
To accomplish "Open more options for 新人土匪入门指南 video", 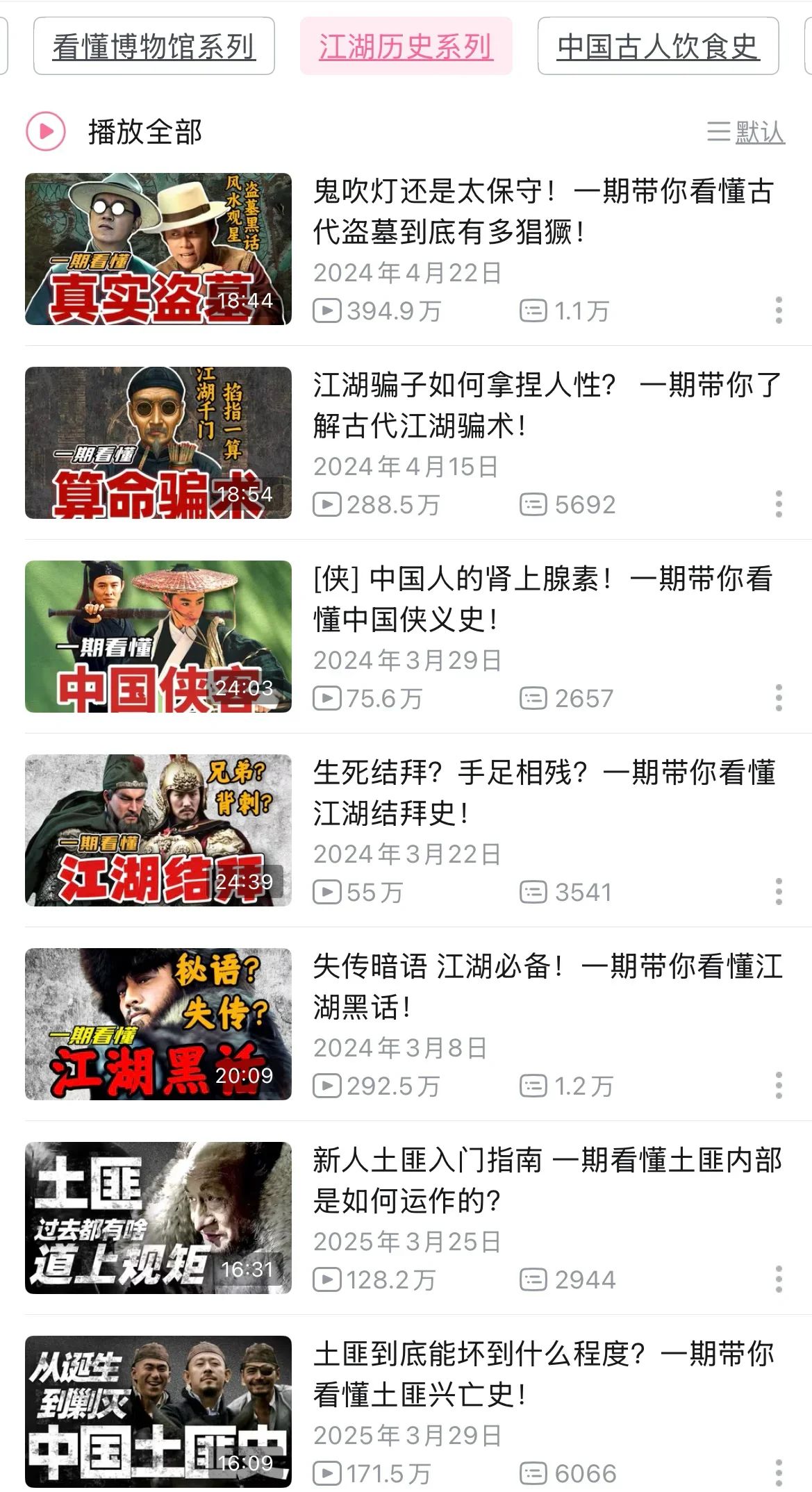I will pos(779,1279).
